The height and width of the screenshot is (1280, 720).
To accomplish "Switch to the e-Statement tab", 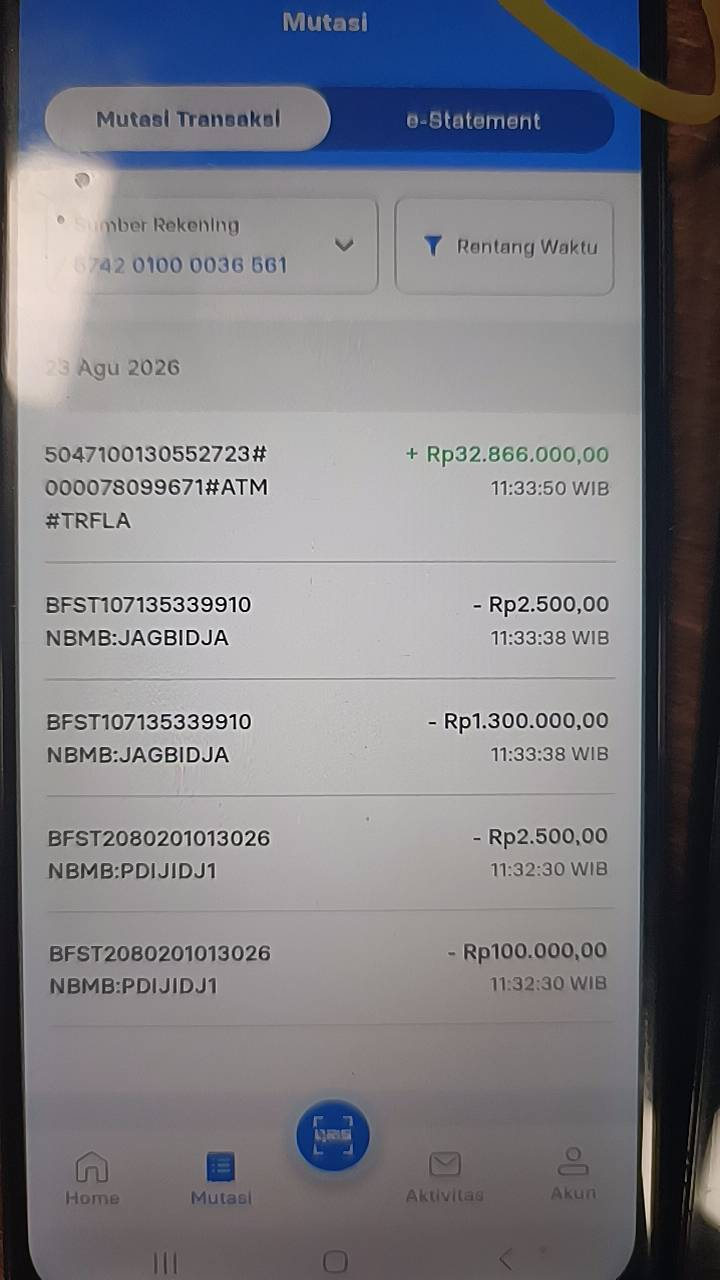I will (x=472, y=121).
